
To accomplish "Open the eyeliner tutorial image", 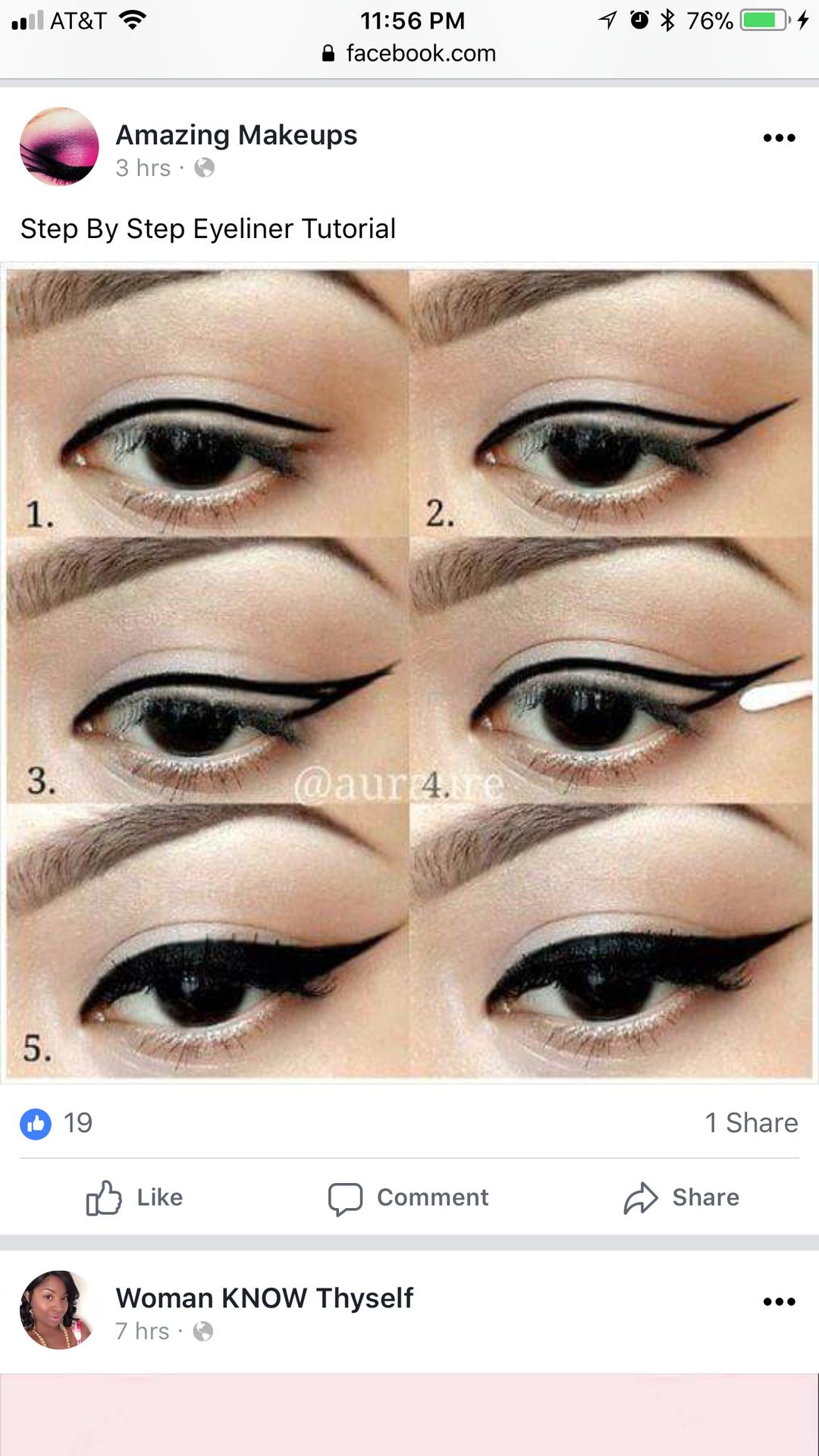I will click(x=409, y=673).
